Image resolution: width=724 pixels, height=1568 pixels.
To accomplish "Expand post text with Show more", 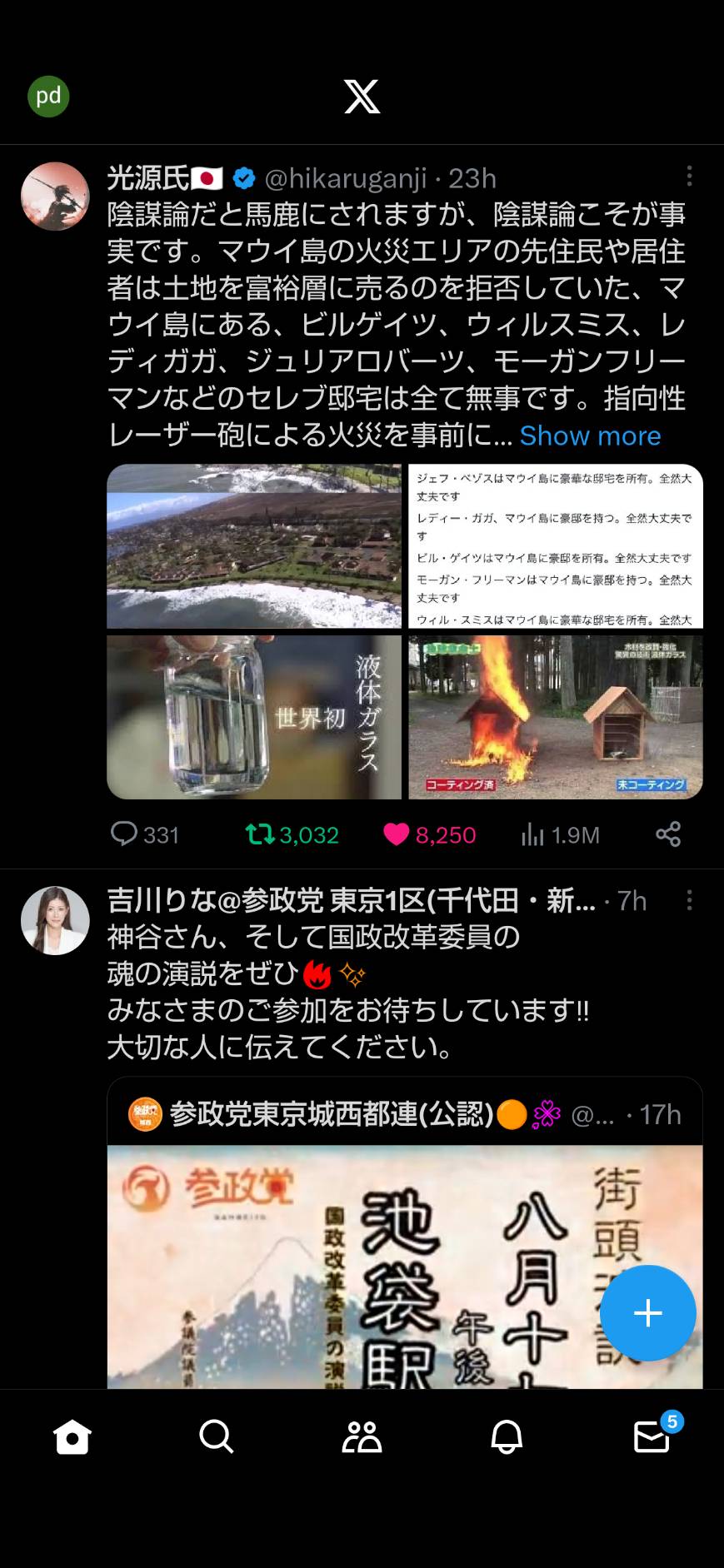I will 590,436.
